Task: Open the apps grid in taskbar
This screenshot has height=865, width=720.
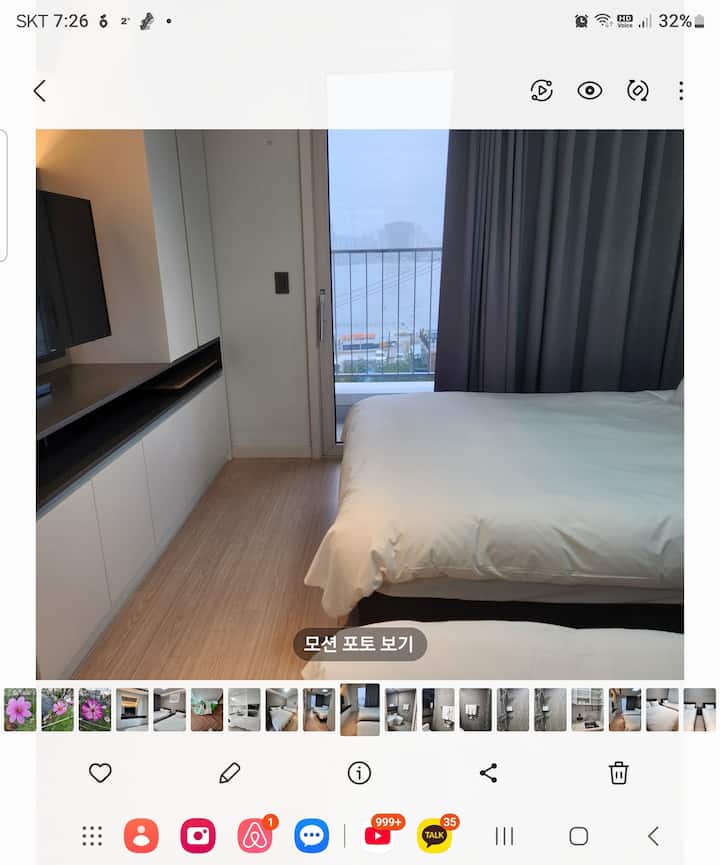Action: [92, 836]
